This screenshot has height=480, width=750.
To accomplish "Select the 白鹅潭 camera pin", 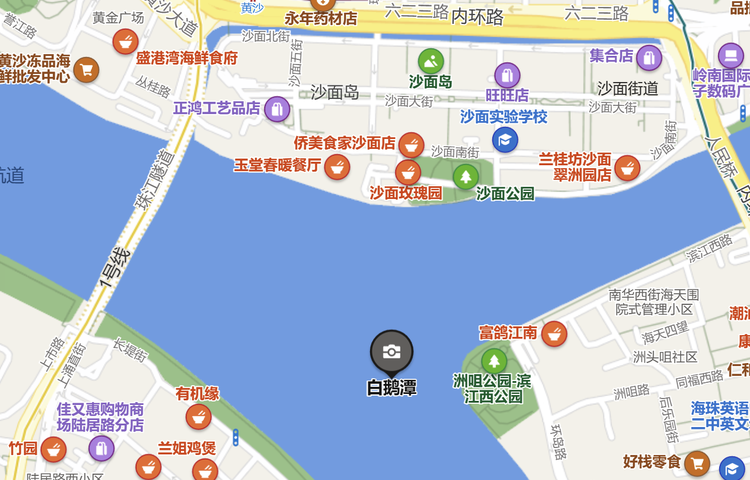I will pyautogui.click(x=391, y=351).
